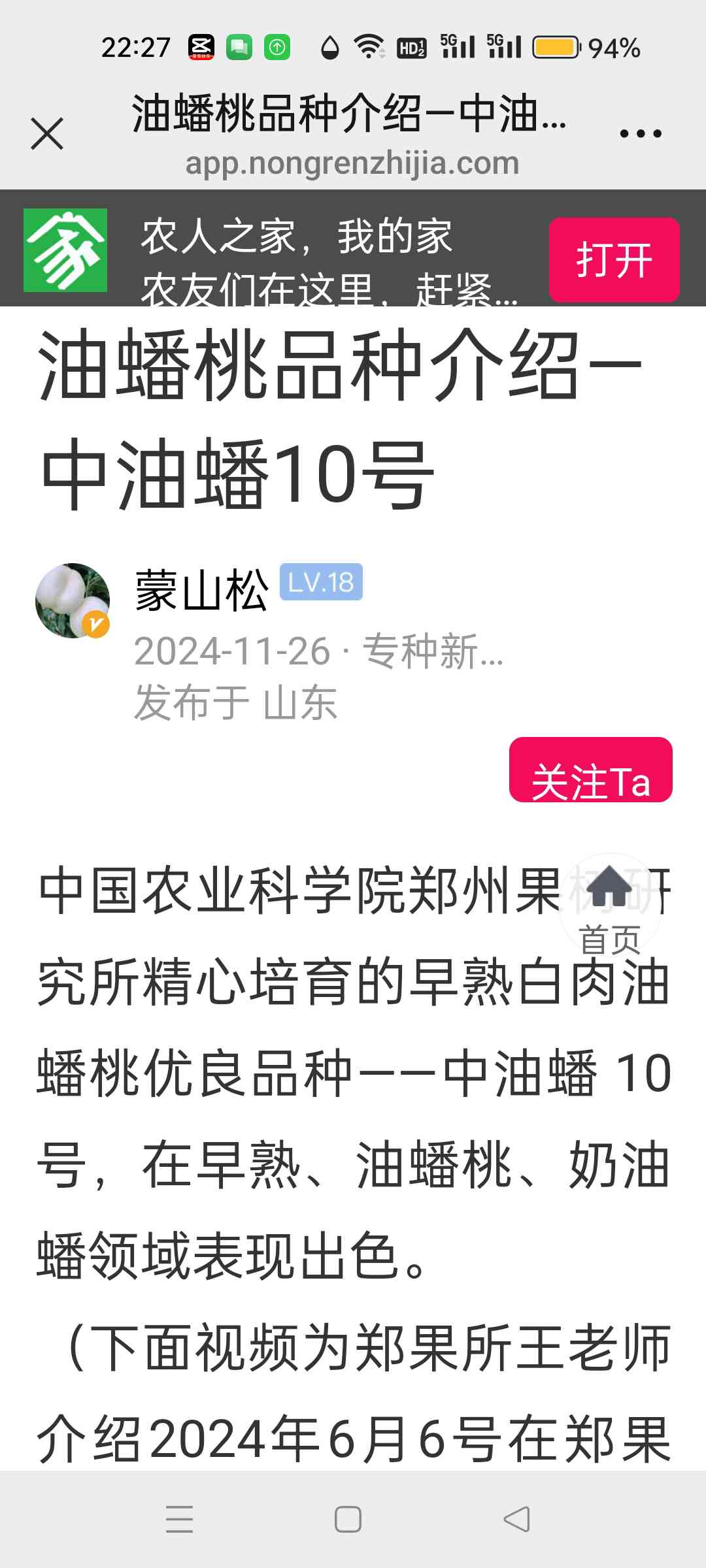Open recent apps from the navigation bar
This screenshot has width=706, height=1568.
tap(179, 1519)
